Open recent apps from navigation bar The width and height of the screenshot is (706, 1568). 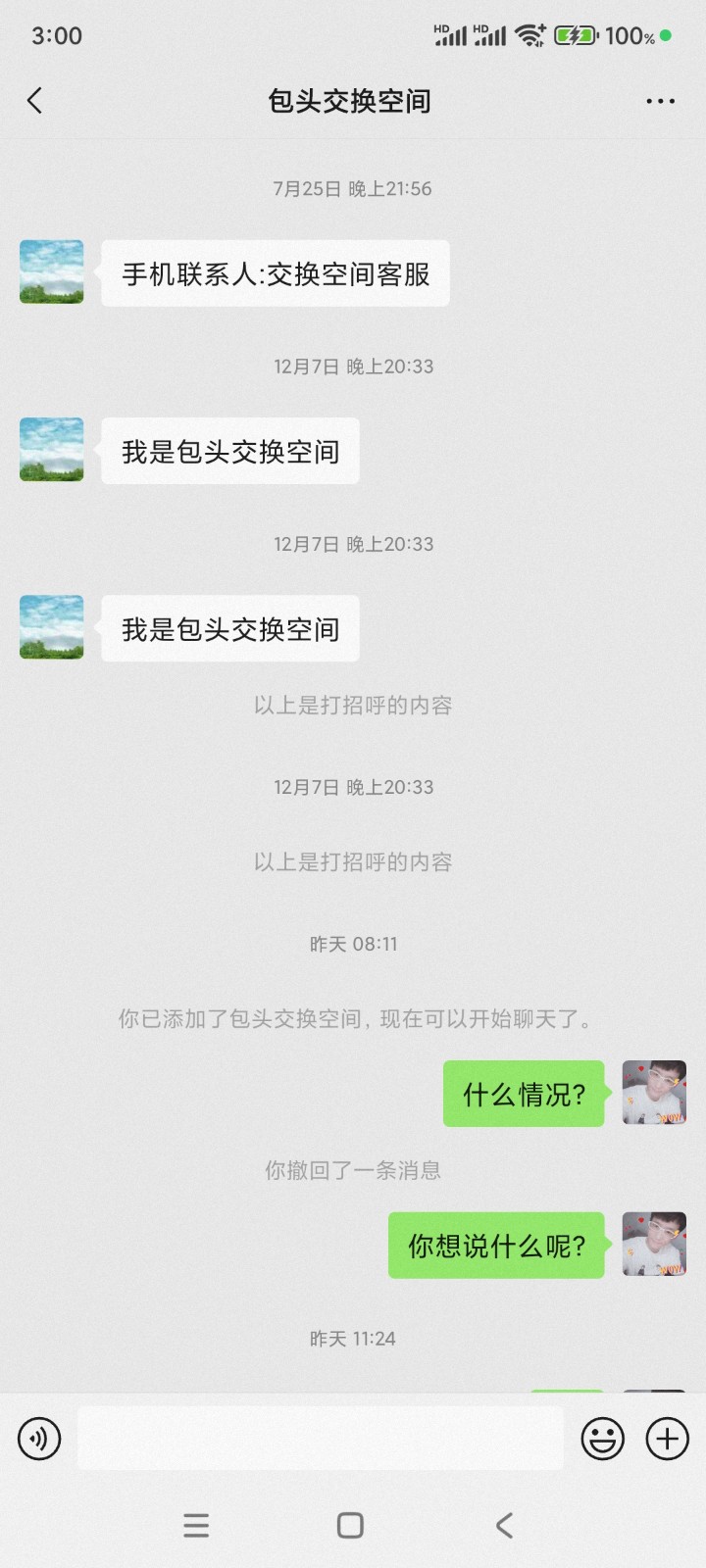[196, 1525]
